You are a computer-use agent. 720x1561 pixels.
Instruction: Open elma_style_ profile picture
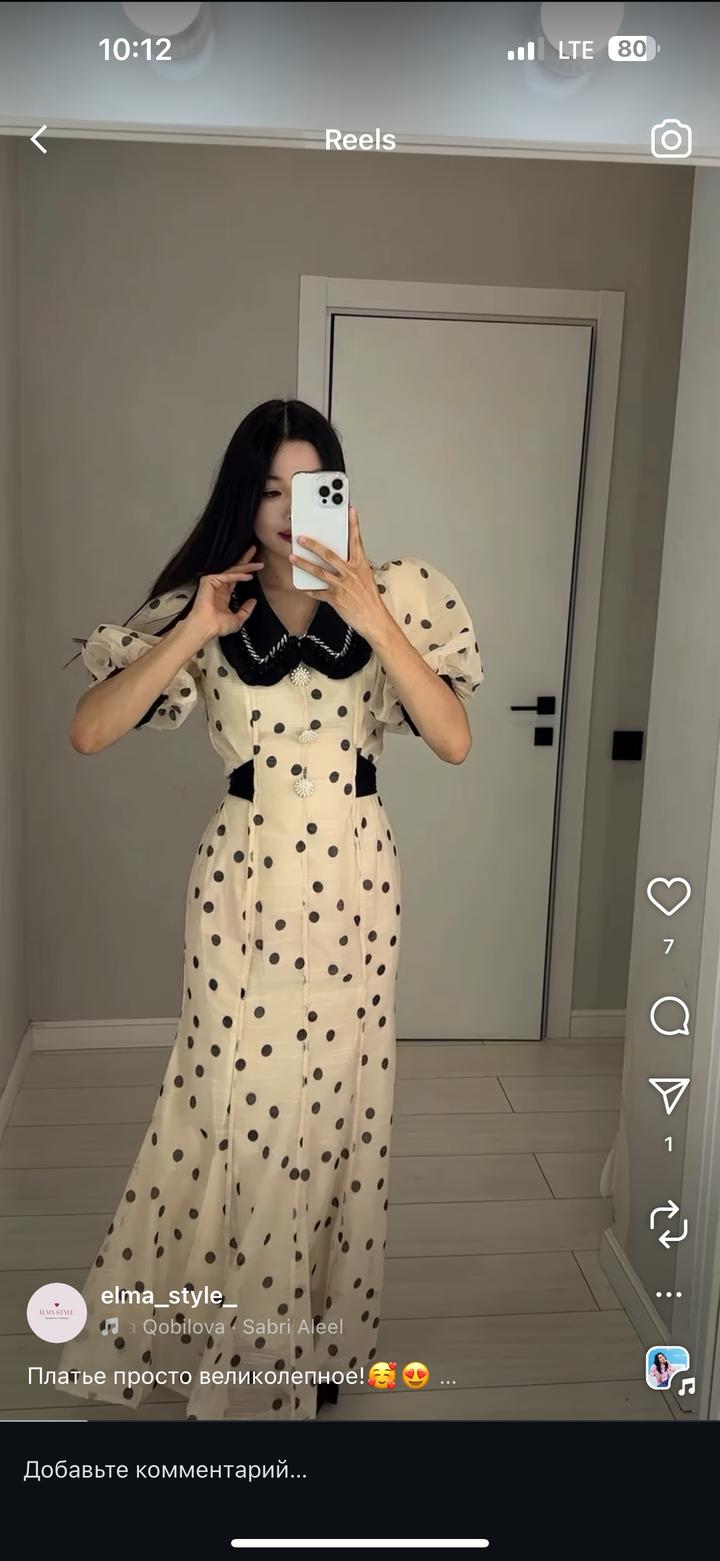[x=57, y=1312]
